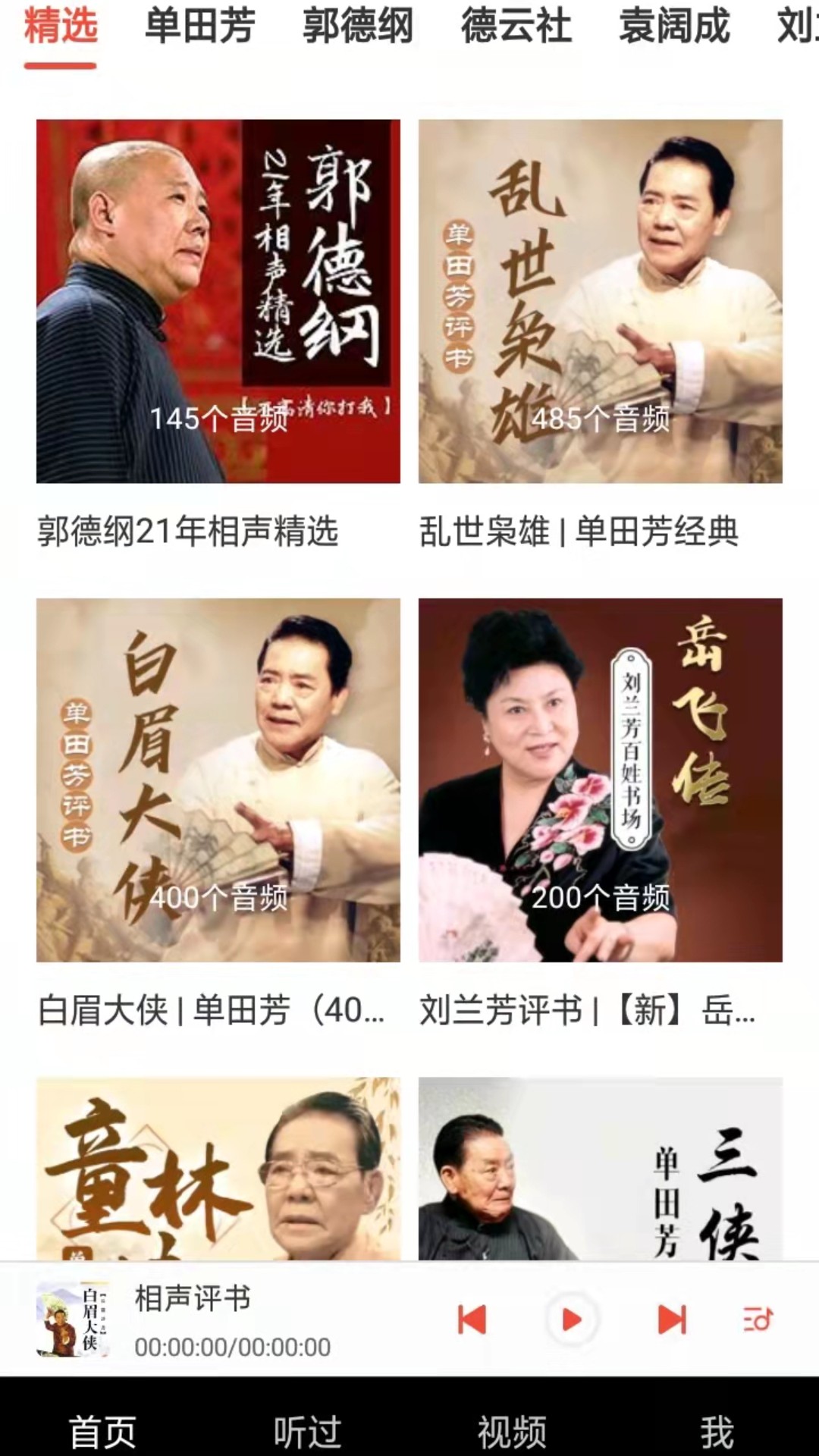Open the 三侠 单田芳 album cover

[x=601, y=1169]
